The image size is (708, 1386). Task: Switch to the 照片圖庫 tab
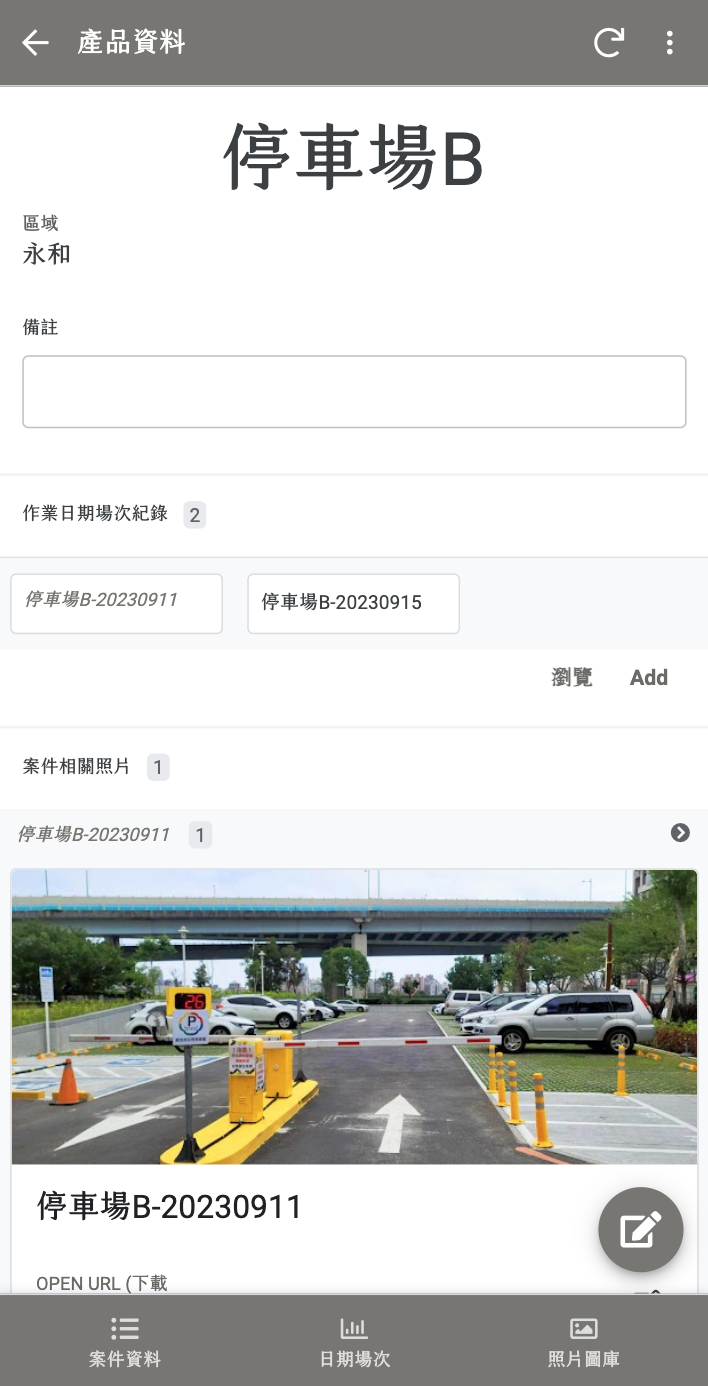point(583,1341)
